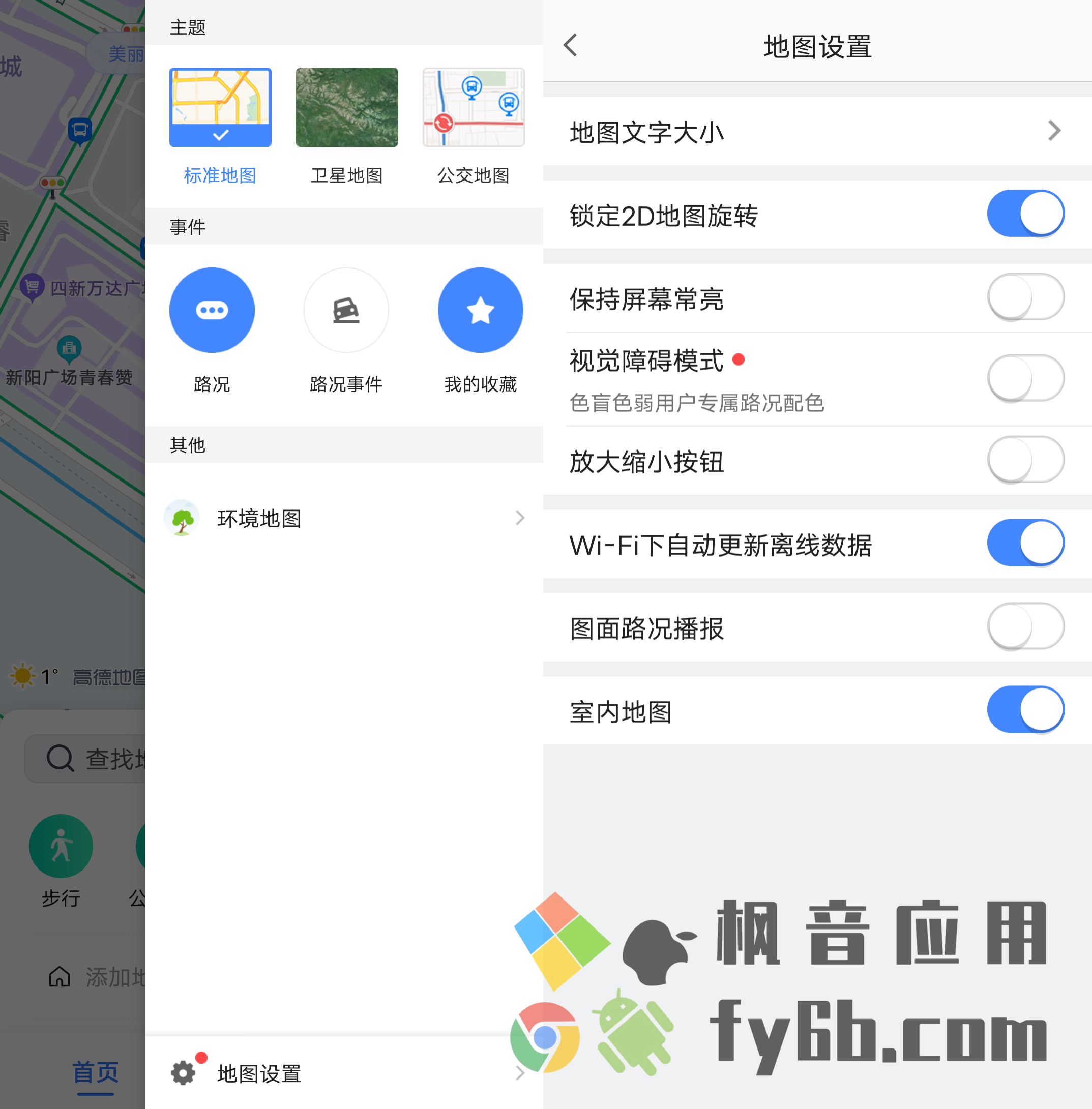Turn on 视觉障碍模式
Viewport: 1092px width, 1109px height.
[x=1025, y=378]
